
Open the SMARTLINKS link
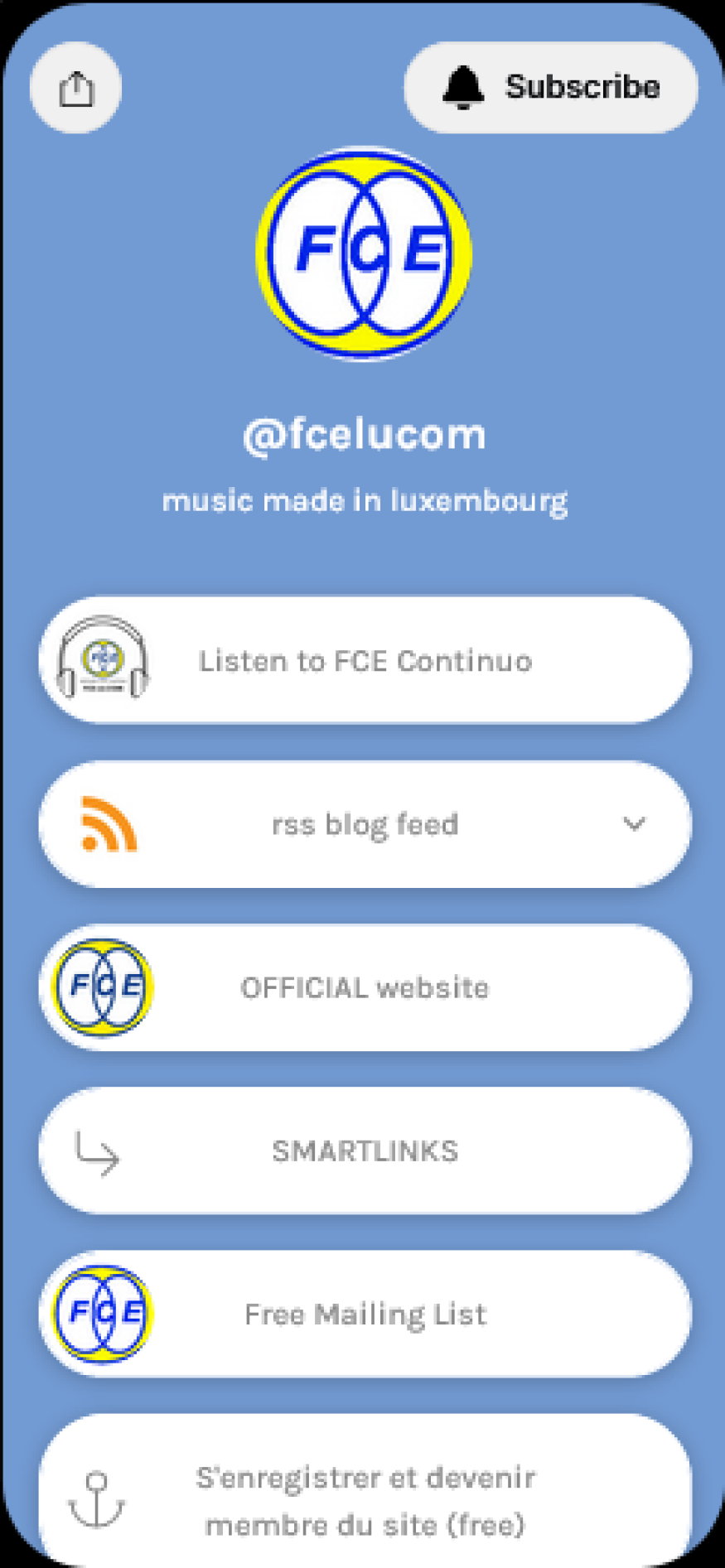365,1151
